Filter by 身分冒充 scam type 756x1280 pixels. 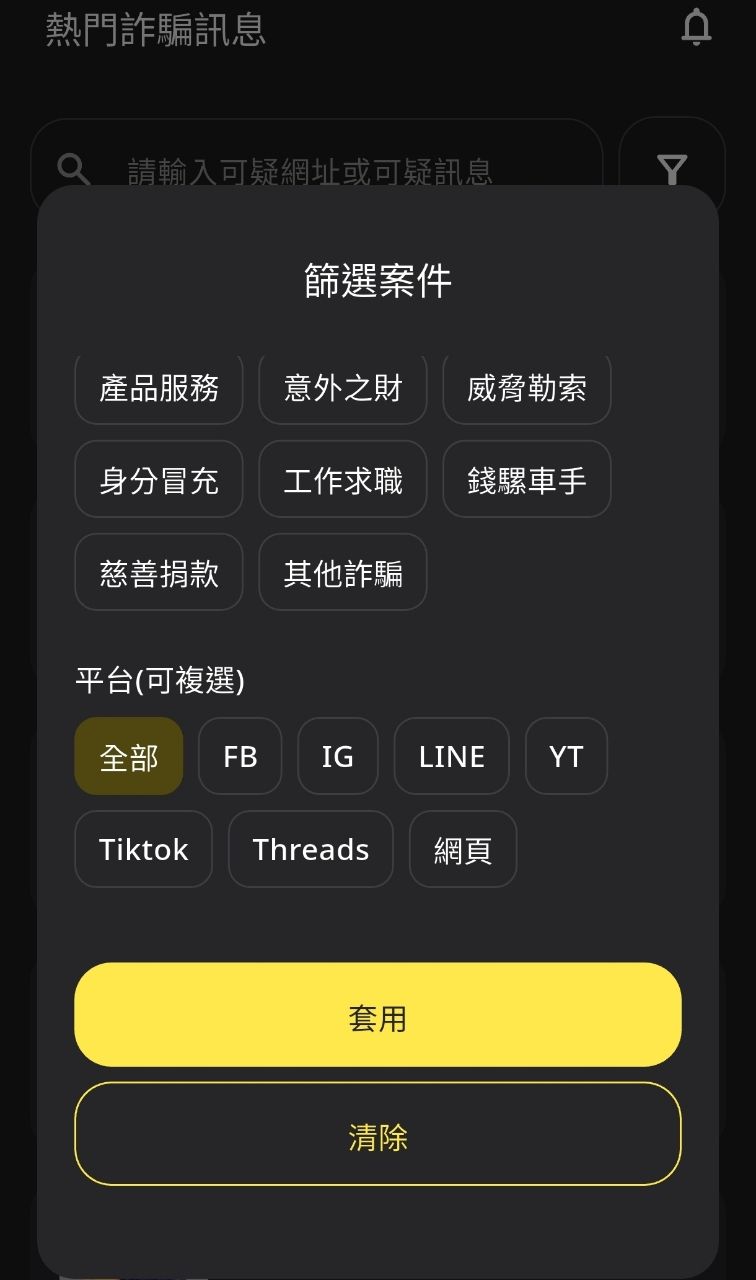(159, 480)
